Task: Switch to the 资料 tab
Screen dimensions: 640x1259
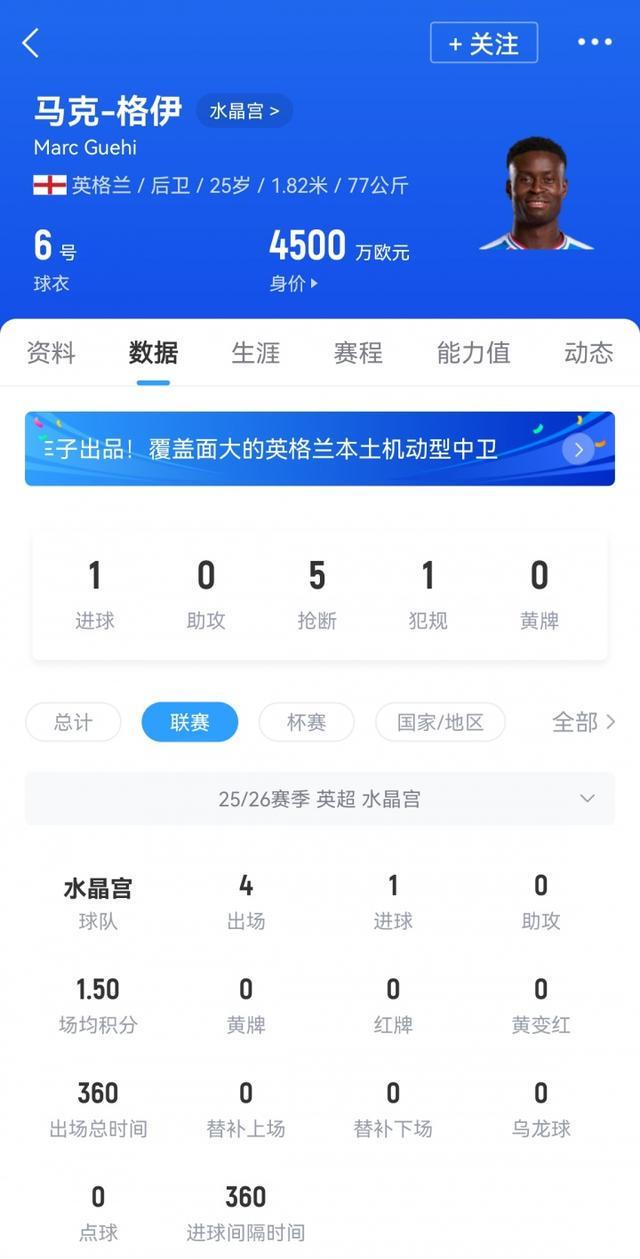Action: pyautogui.click(x=50, y=352)
